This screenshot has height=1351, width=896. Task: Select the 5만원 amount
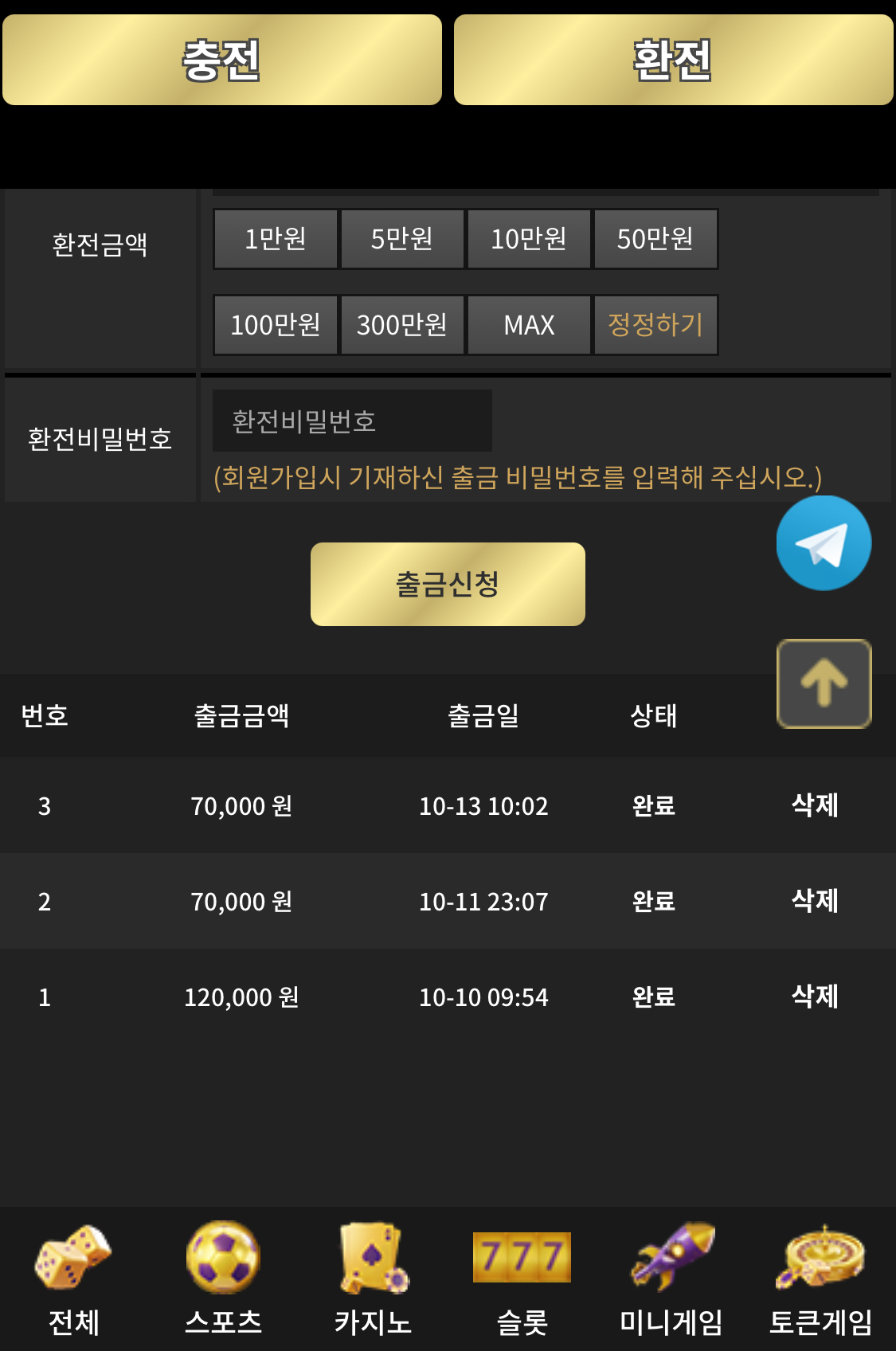coord(402,239)
